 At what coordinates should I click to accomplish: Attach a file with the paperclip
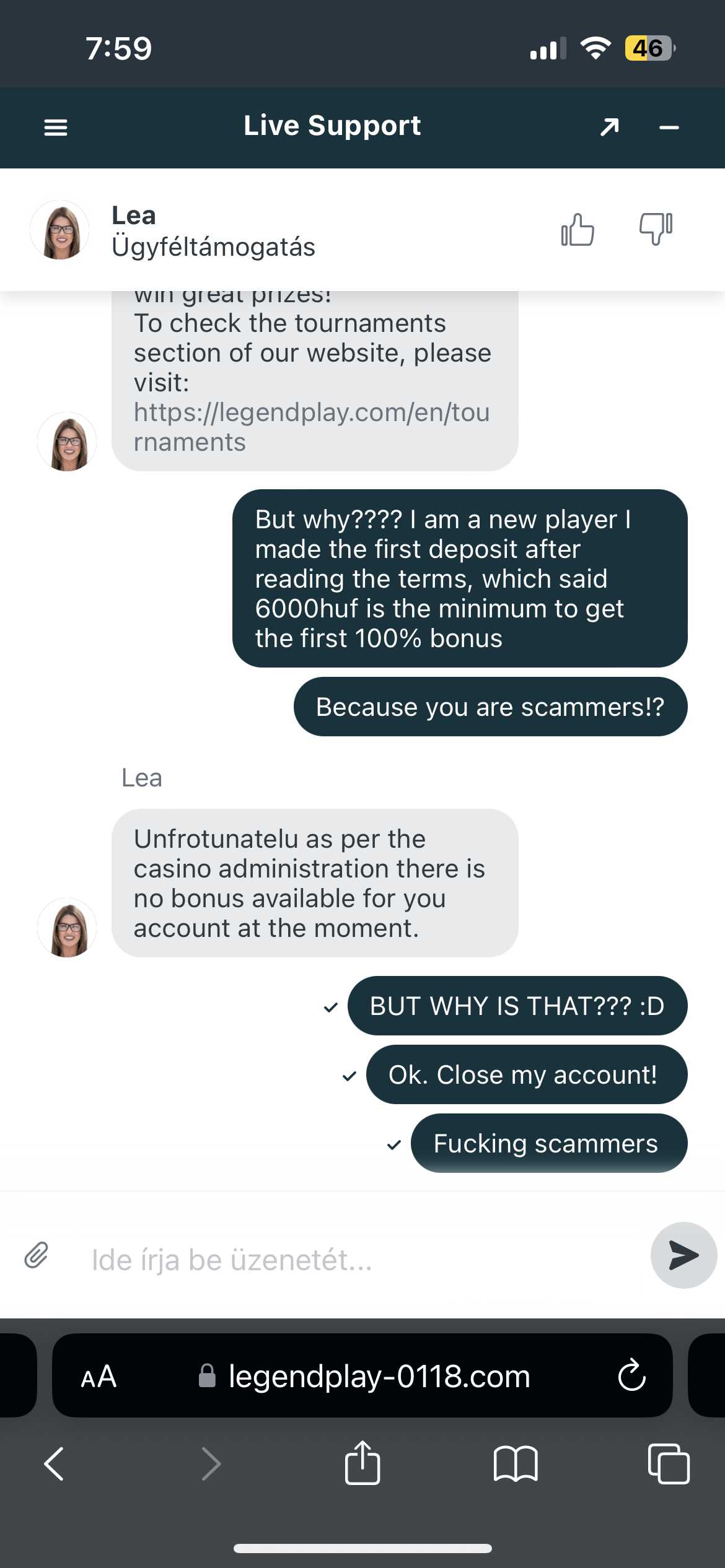click(x=37, y=1255)
